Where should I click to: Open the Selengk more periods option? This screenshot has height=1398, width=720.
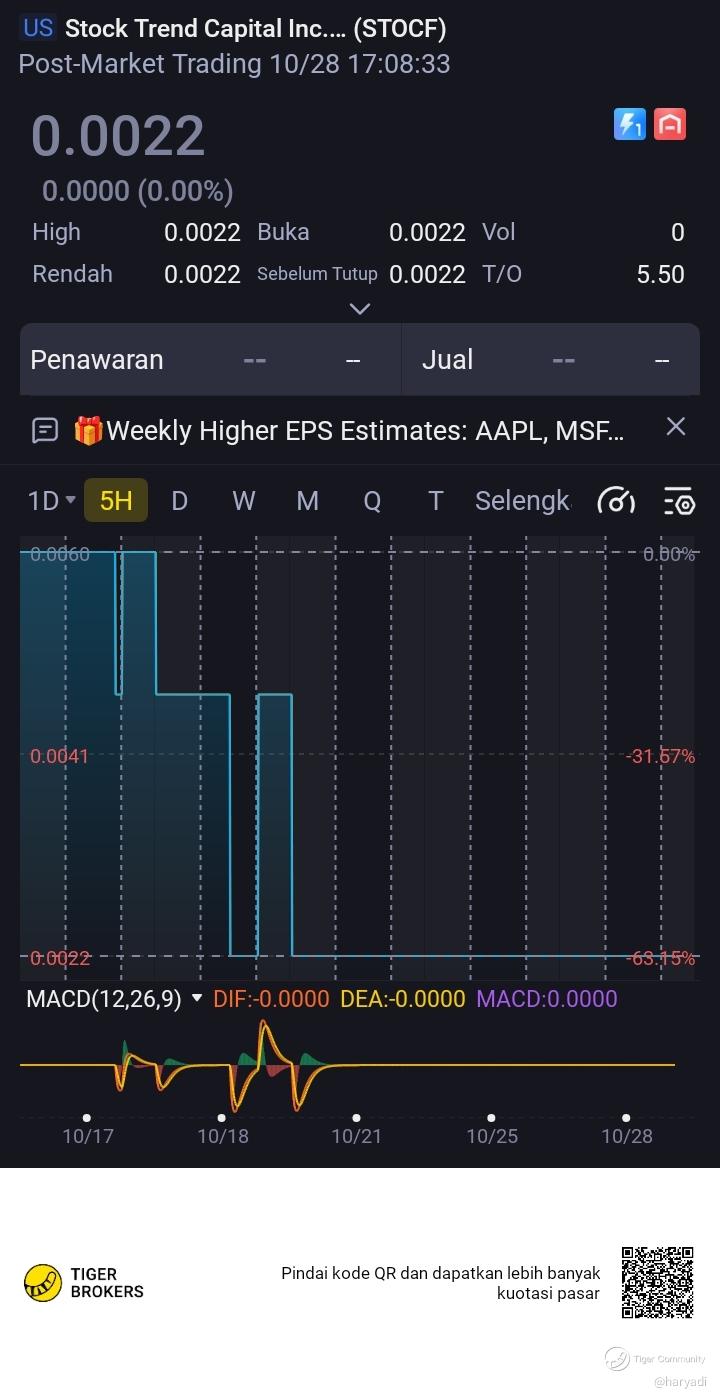(522, 501)
